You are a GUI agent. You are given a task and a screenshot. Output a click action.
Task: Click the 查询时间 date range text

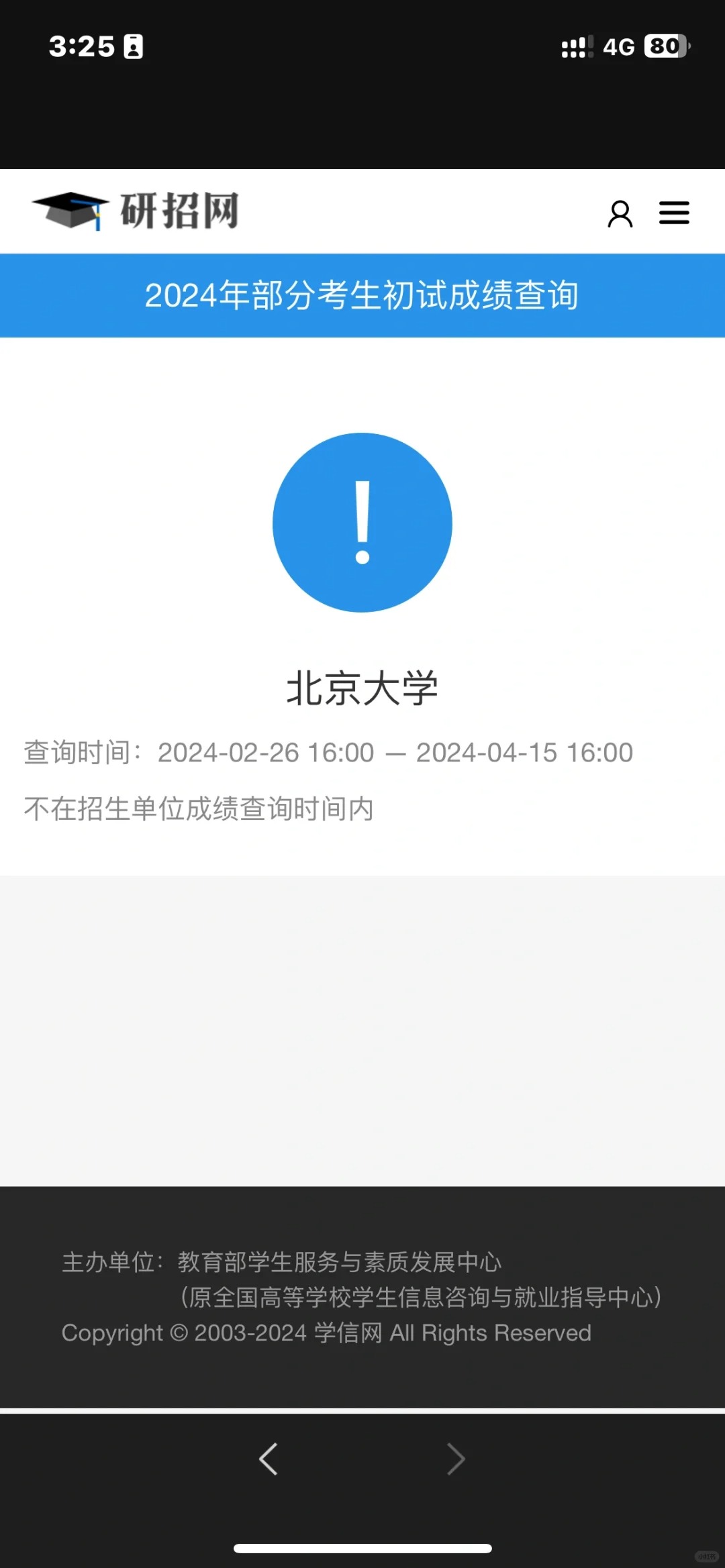click(x=328, y=752)
